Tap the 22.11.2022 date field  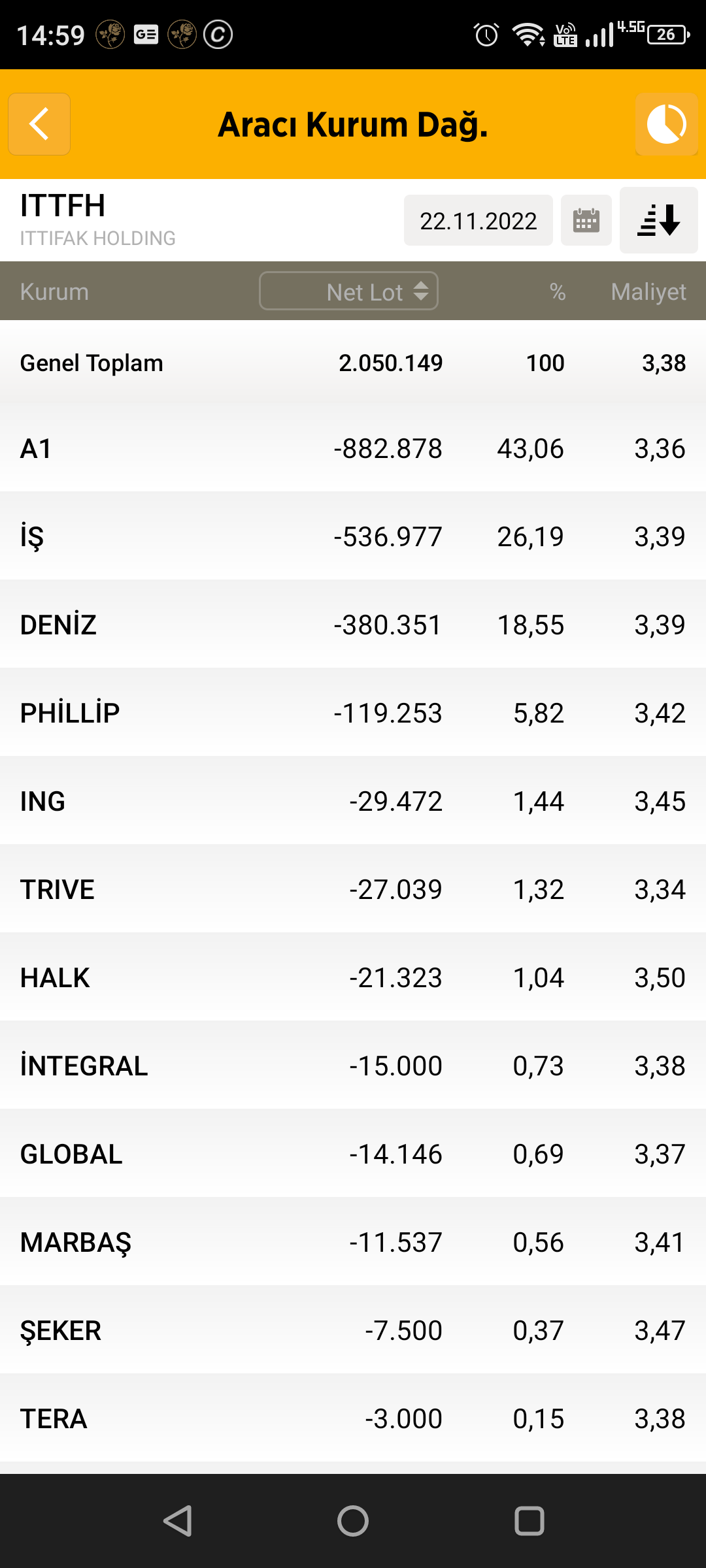click(478, 221)
